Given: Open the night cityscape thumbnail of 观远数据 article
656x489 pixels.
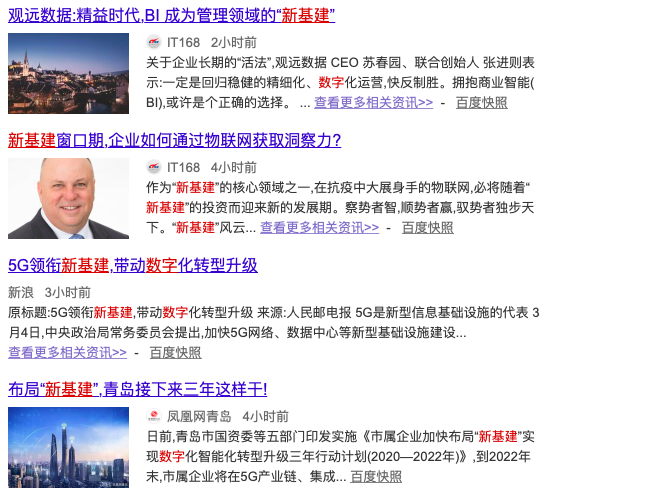Looking at the screenshot, I should click(68, 73).
